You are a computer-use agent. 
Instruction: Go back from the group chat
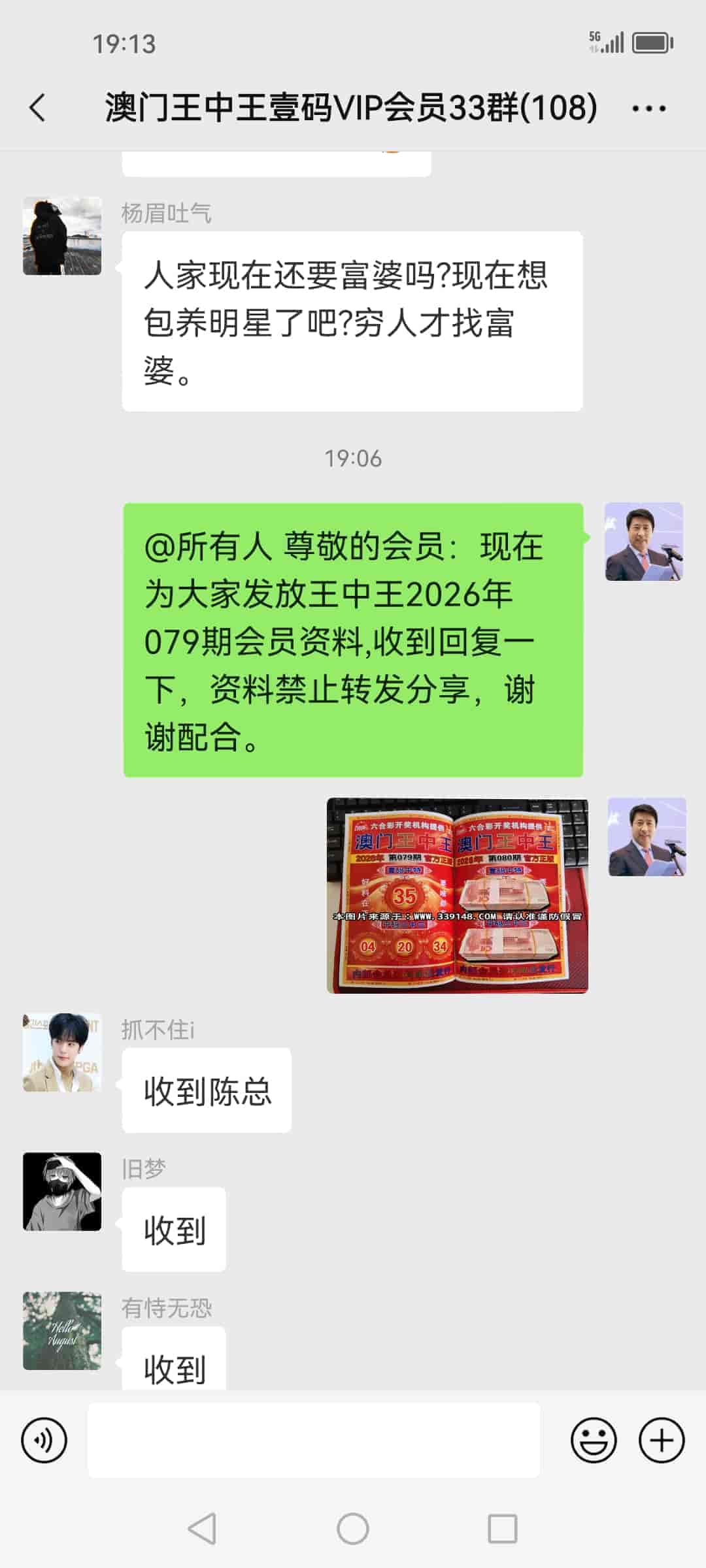pos(38,108)
